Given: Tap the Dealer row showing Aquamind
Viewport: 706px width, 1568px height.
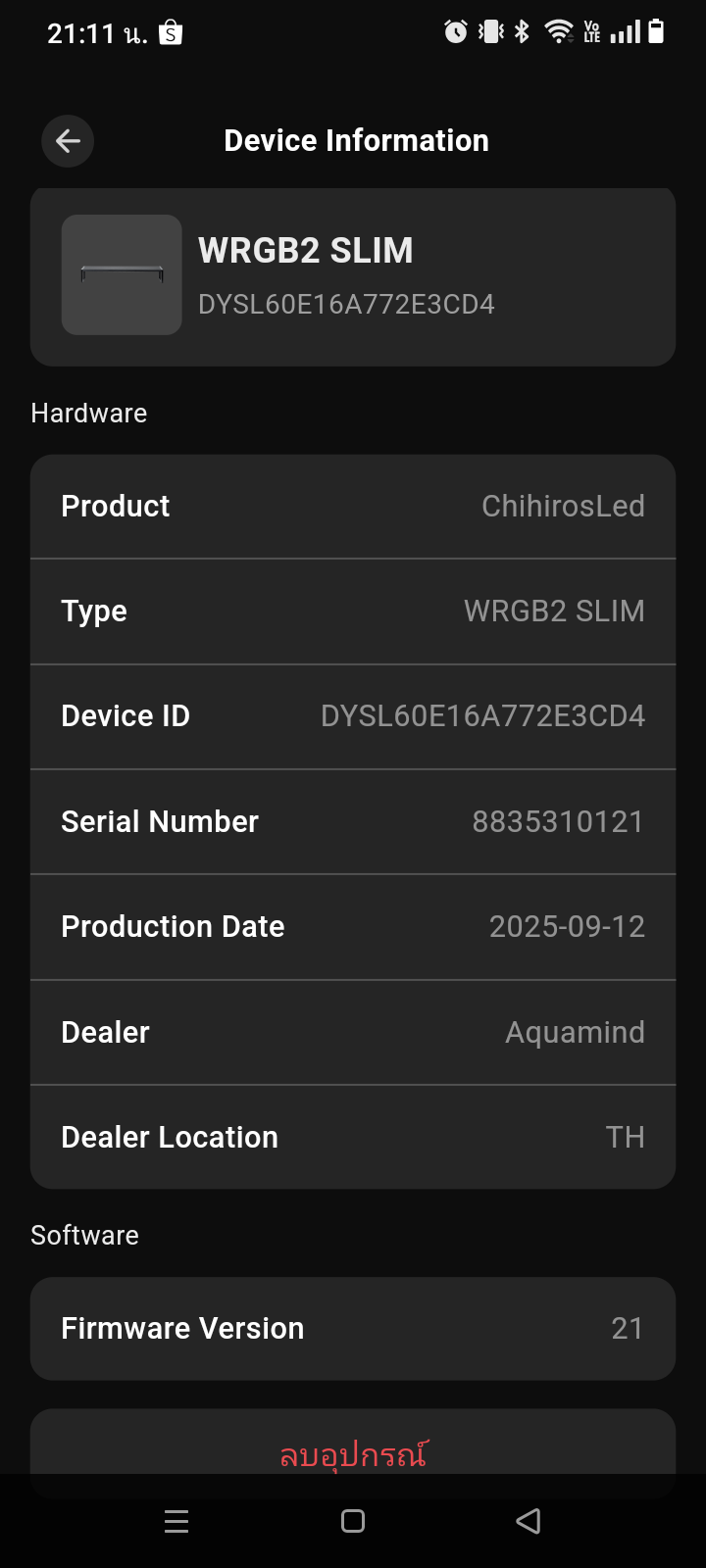Looking at the screenshot, I should coord(353,1032).
